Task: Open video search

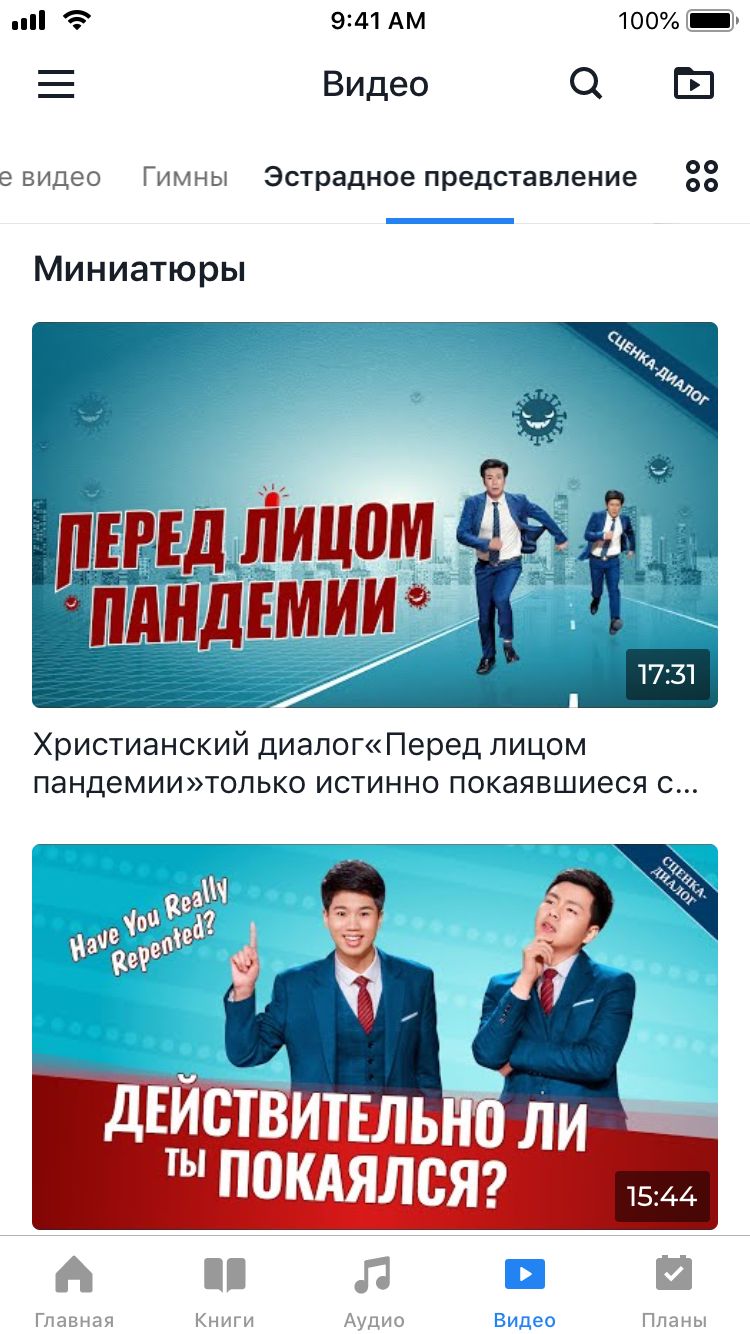Action: click(586, 84)
